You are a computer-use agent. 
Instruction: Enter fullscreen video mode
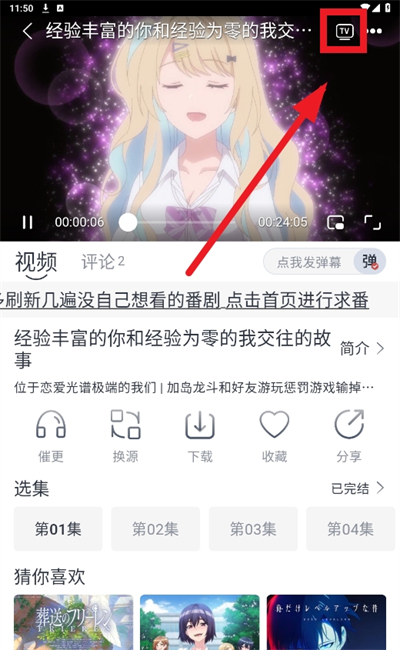(x=372, y=222)
